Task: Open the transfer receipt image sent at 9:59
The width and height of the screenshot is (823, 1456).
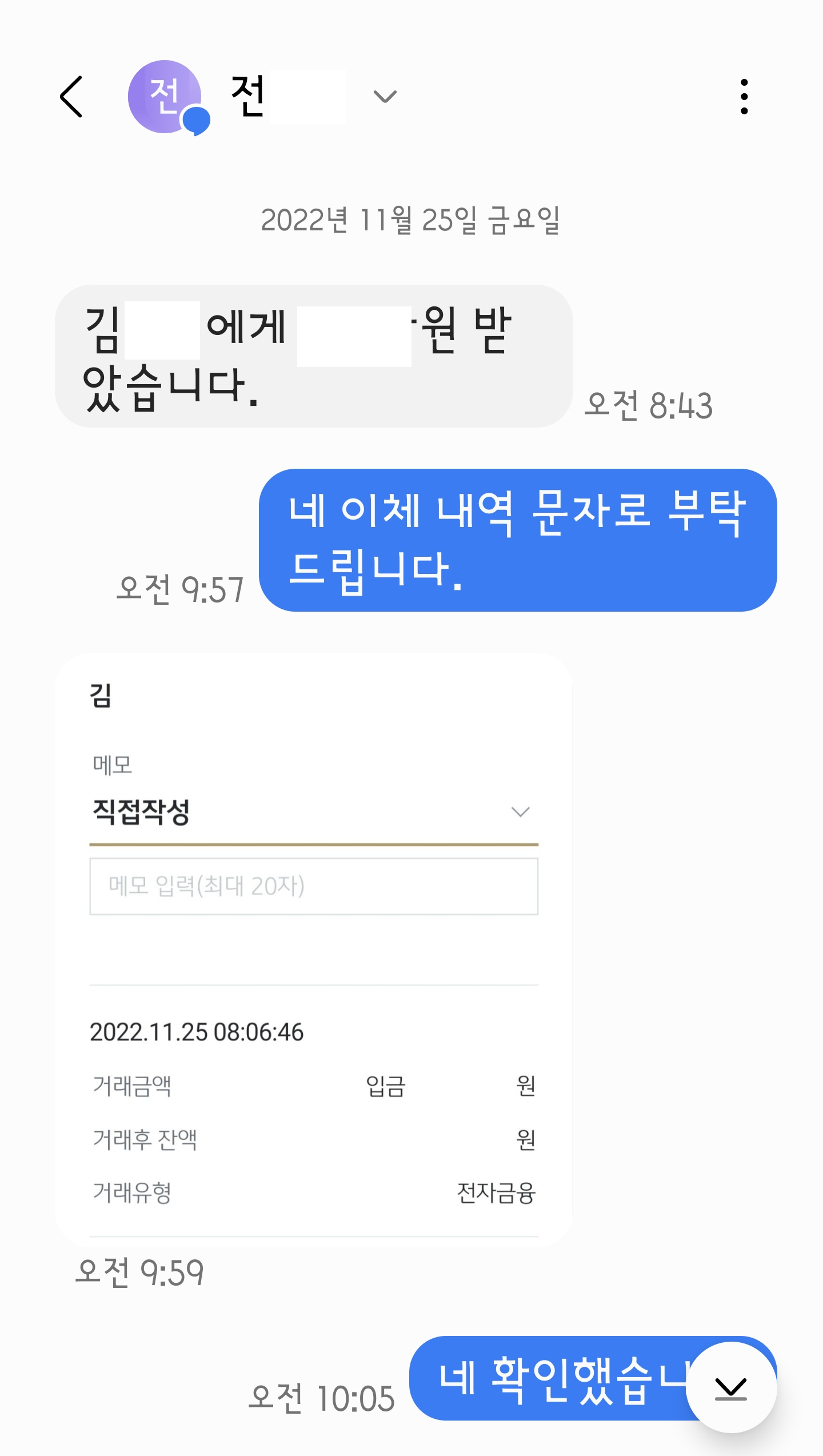Action: (x=314, y=949)
